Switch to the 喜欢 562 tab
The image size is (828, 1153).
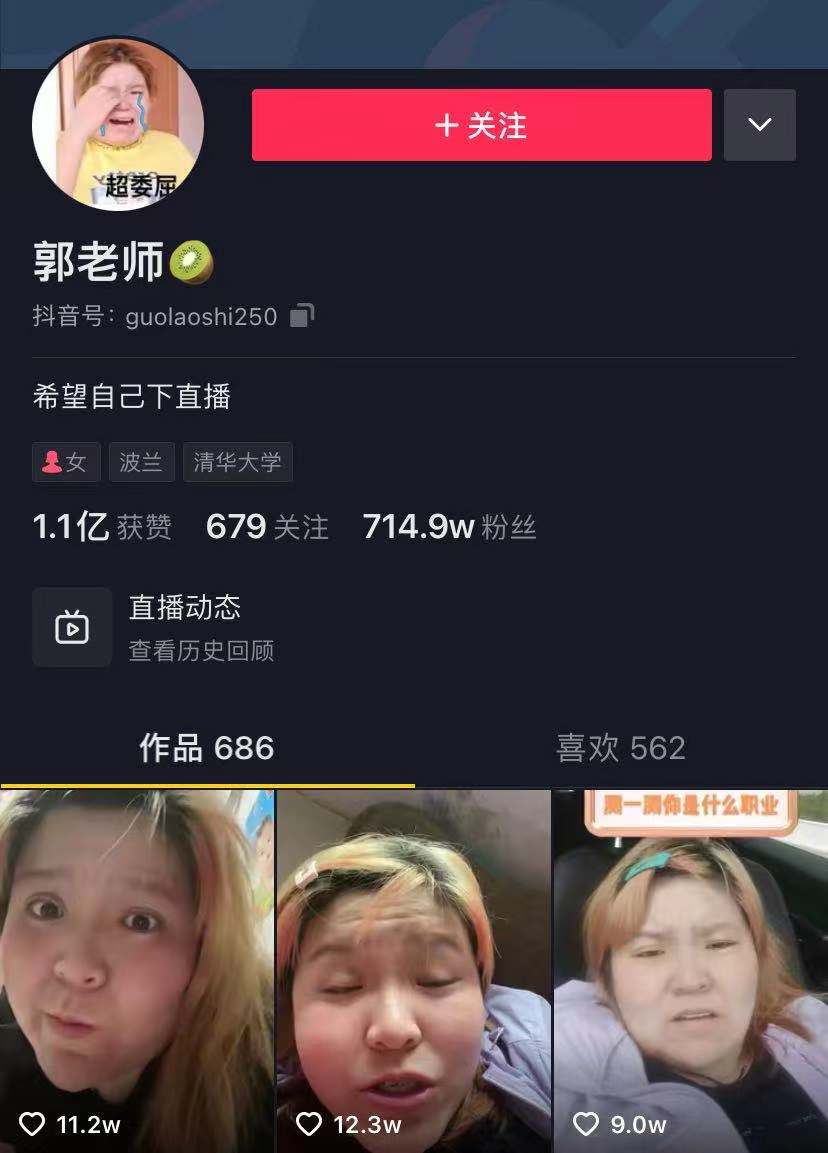pos(619,747)
